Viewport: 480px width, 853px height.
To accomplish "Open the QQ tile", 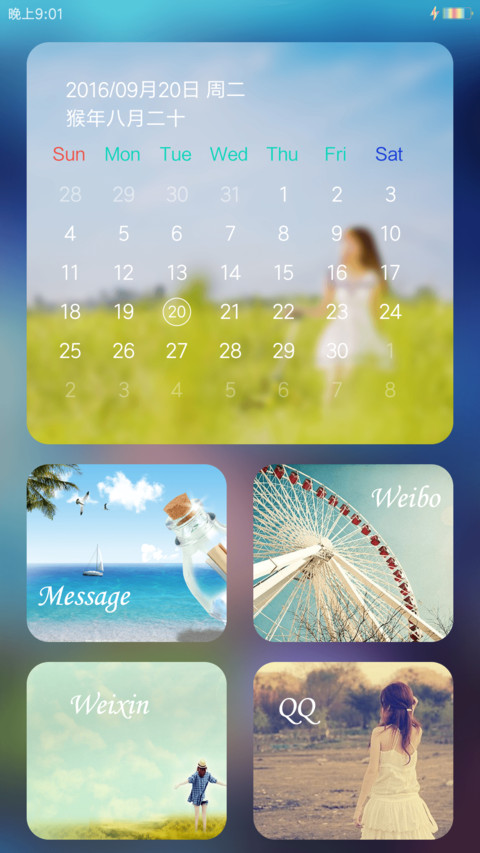I will [x=353, y=751].
